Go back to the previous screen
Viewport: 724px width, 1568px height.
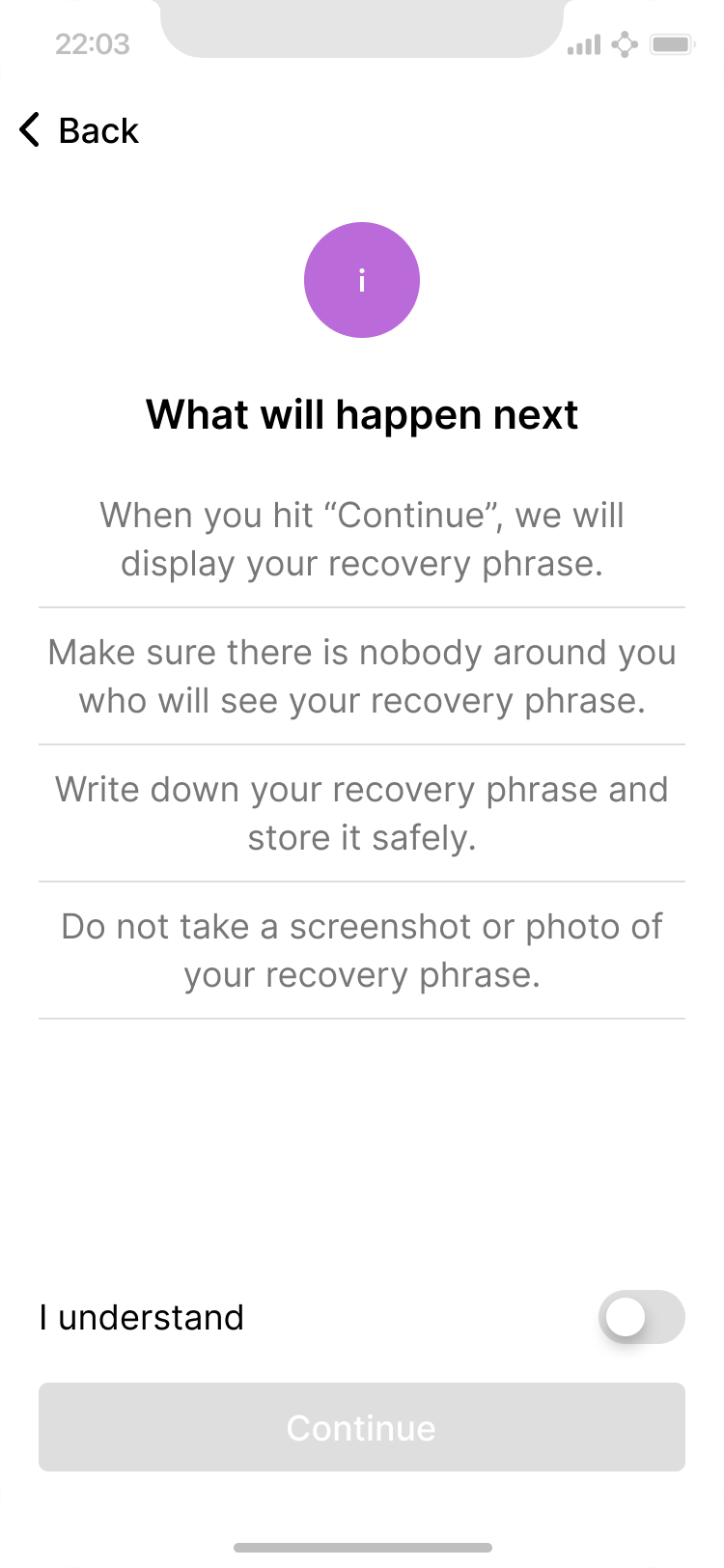(x=79, y=130)
